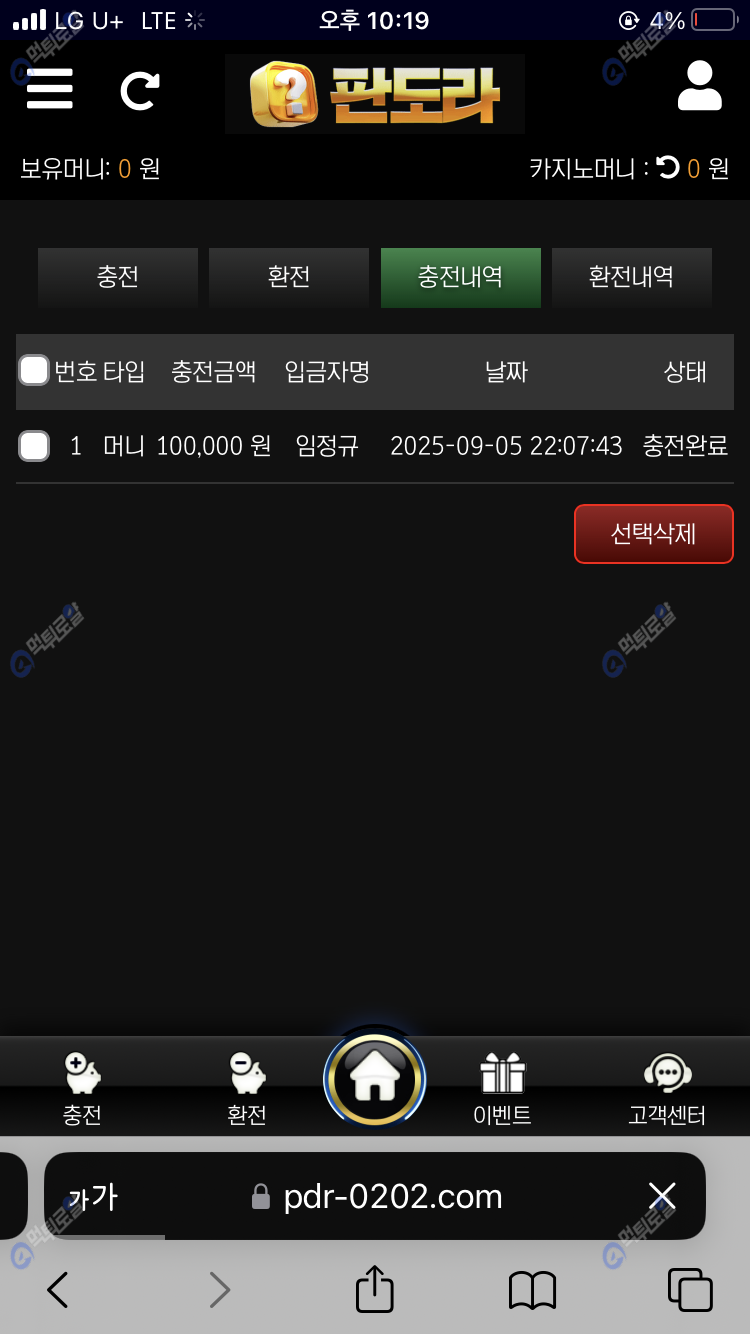Open the hamburger menu
The width and height of the screenshot is (750, 1334).
click(50, 89)
